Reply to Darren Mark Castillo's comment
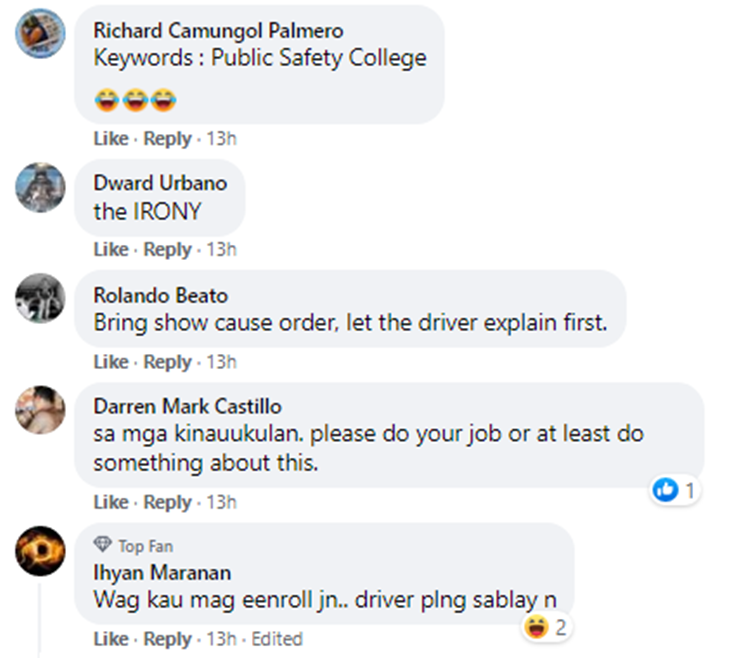 coord(167,502)
